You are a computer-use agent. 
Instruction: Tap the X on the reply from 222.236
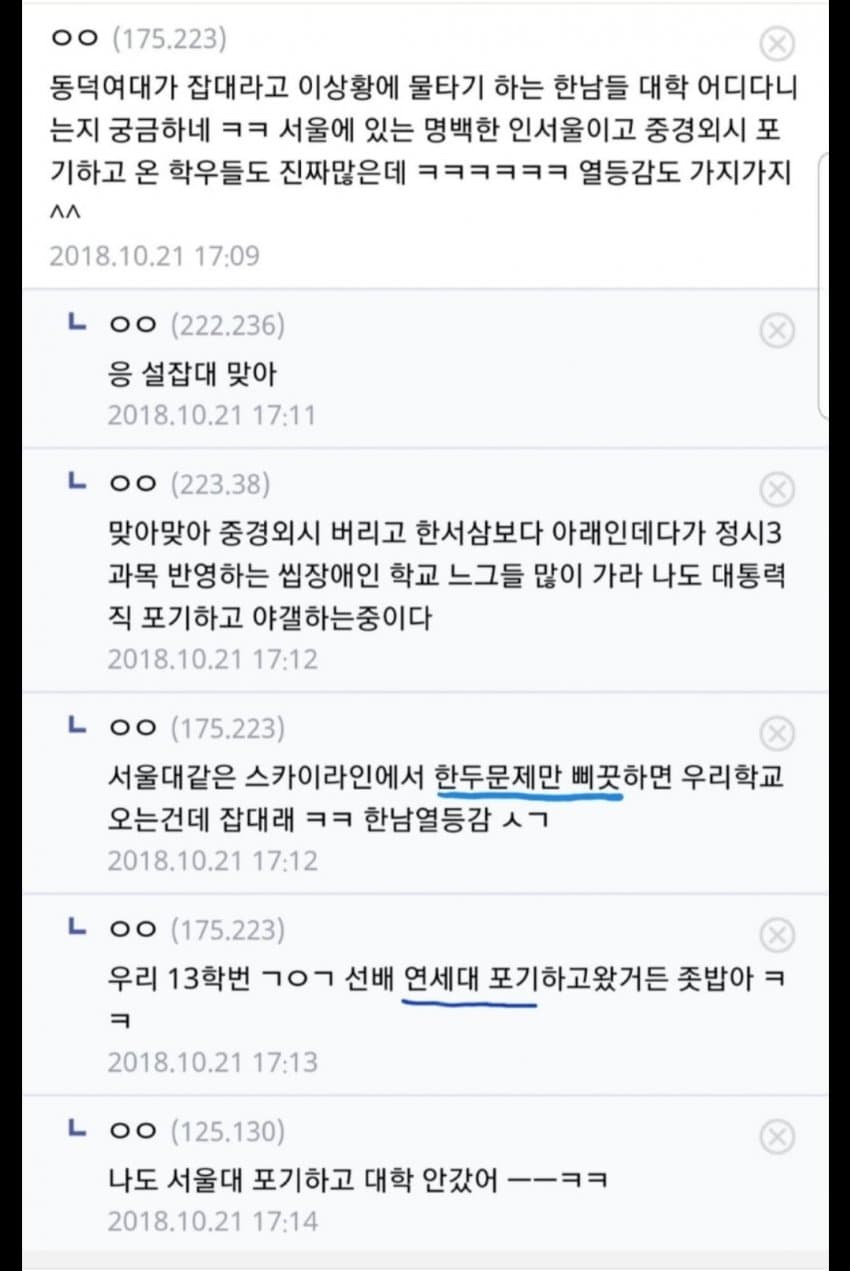[777, 330]
